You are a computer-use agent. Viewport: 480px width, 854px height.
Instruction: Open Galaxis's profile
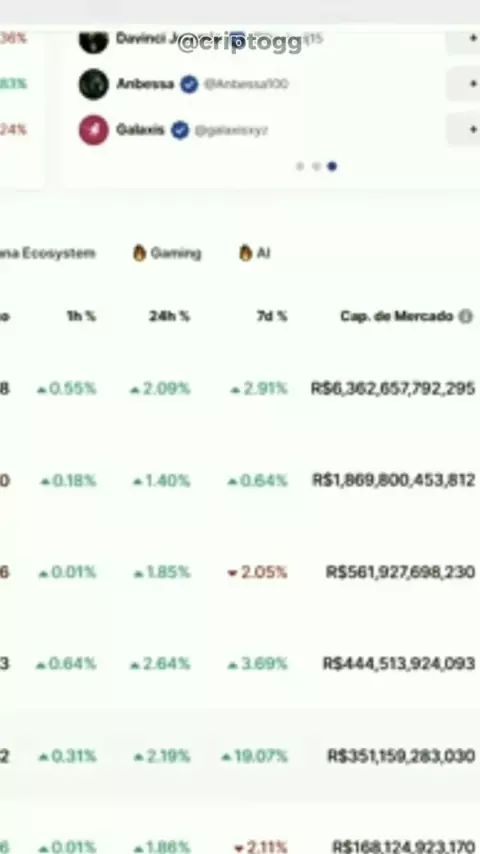pos(139,130)
